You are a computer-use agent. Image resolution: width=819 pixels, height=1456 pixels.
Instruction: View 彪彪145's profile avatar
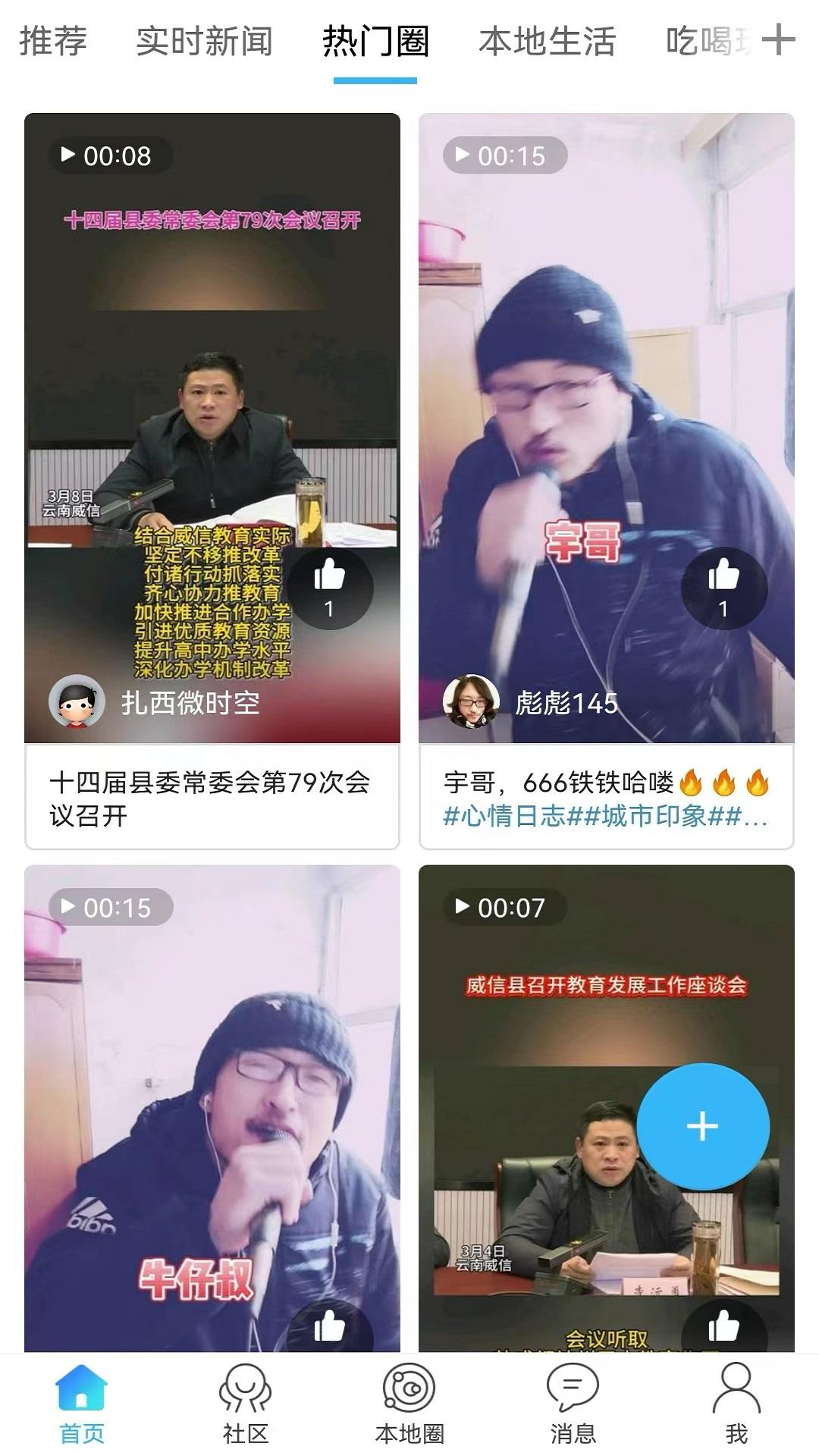pos(471,702)
